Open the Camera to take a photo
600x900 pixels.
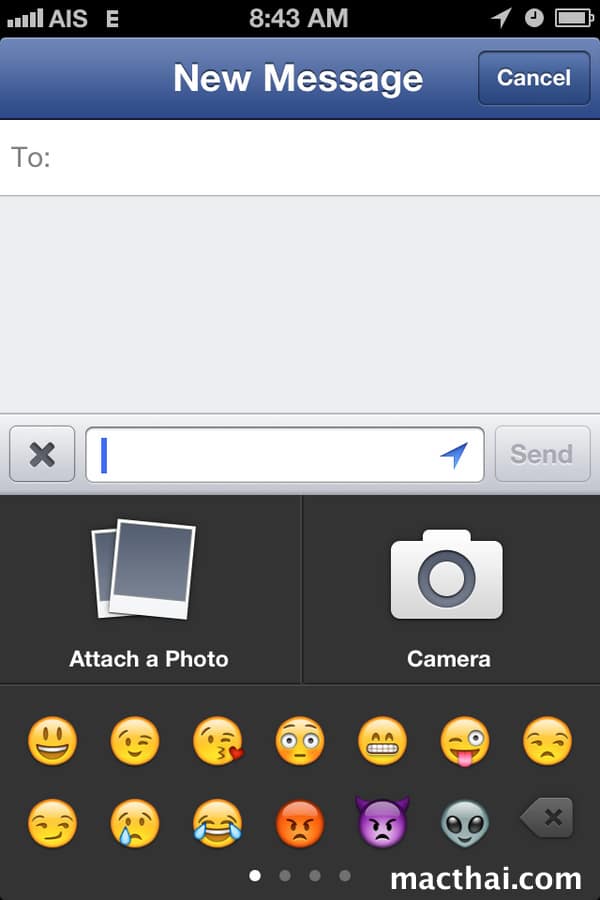[x=448, y=590]
